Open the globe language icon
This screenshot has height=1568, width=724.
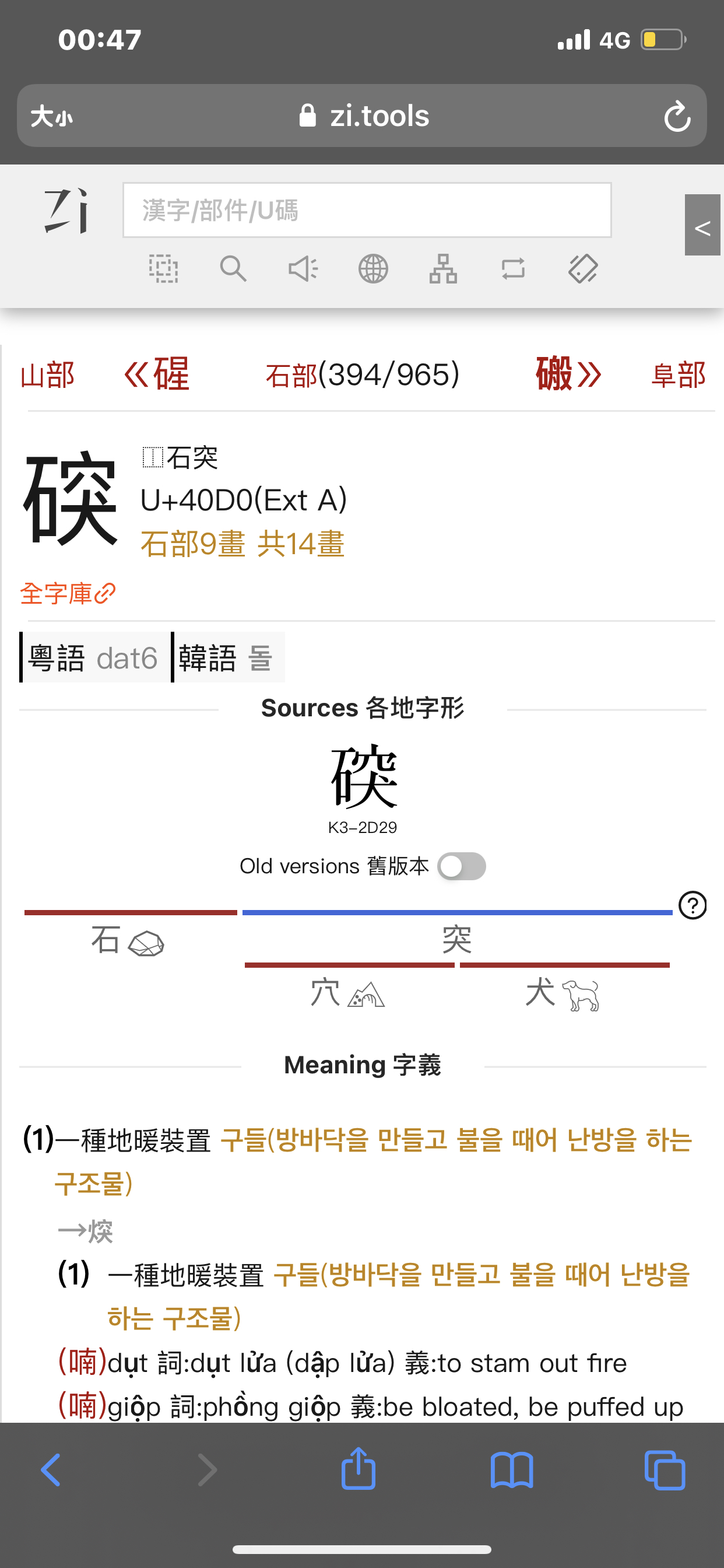[x=373, y=268]
